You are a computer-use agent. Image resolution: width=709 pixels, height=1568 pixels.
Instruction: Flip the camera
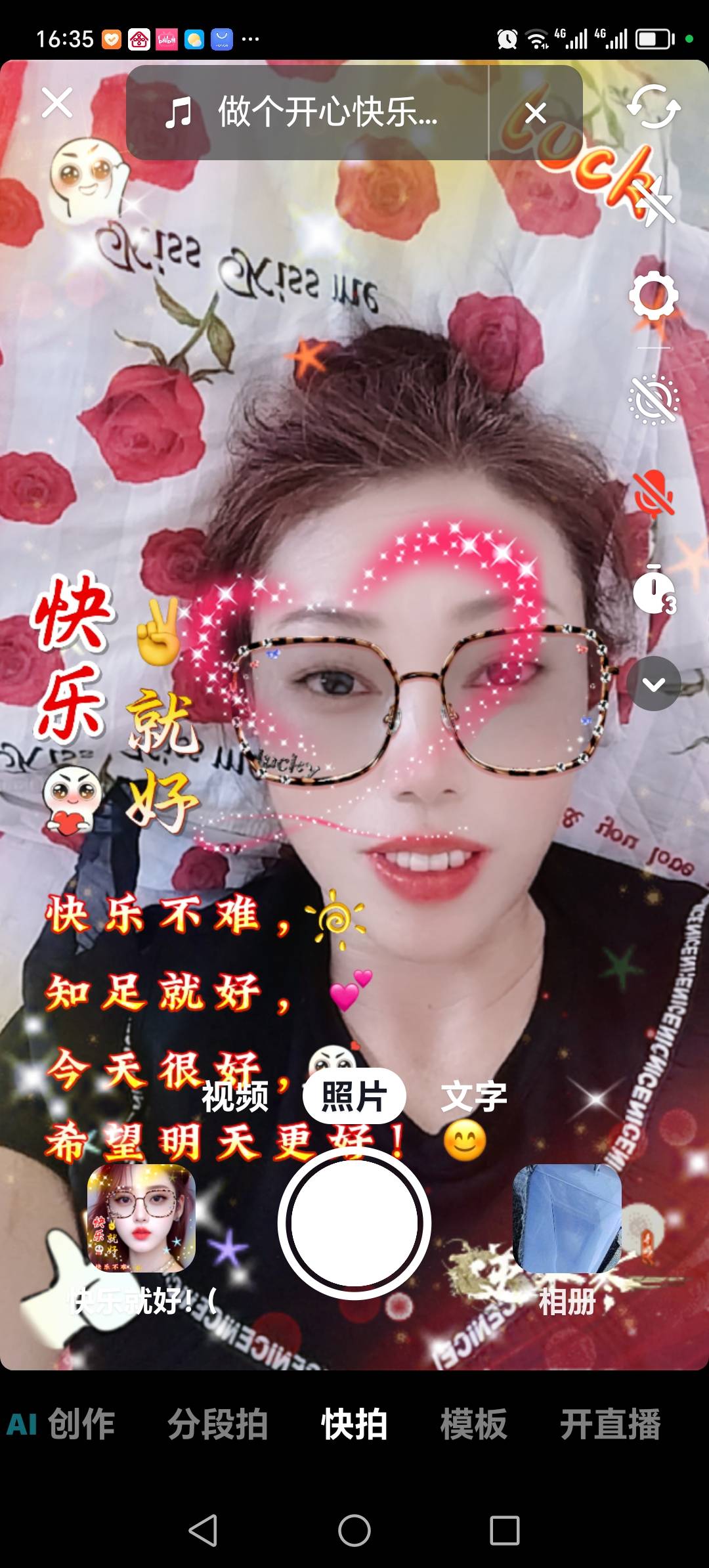[653, 106]
